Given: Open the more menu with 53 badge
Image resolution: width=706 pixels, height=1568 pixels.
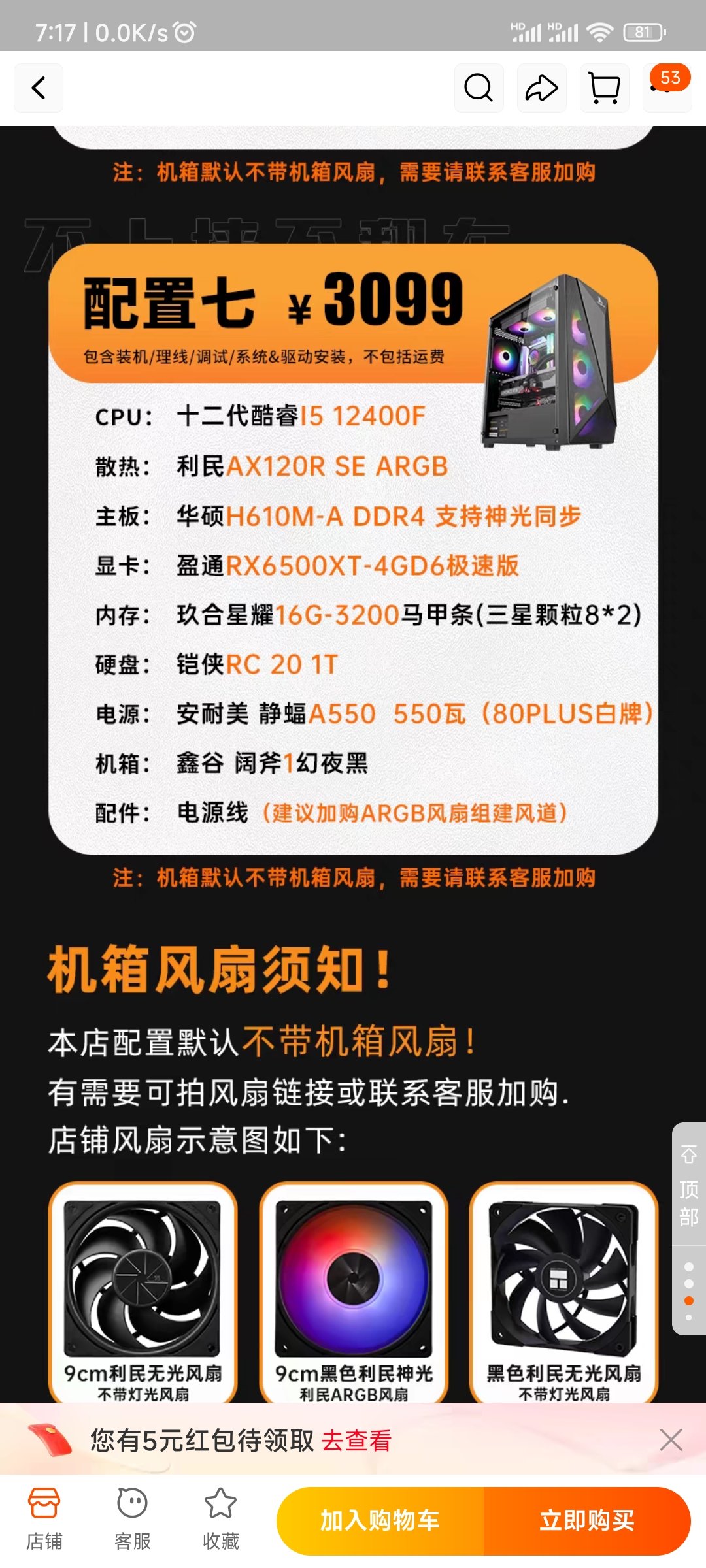Looking at the screenshot, I should click(667, 88).
